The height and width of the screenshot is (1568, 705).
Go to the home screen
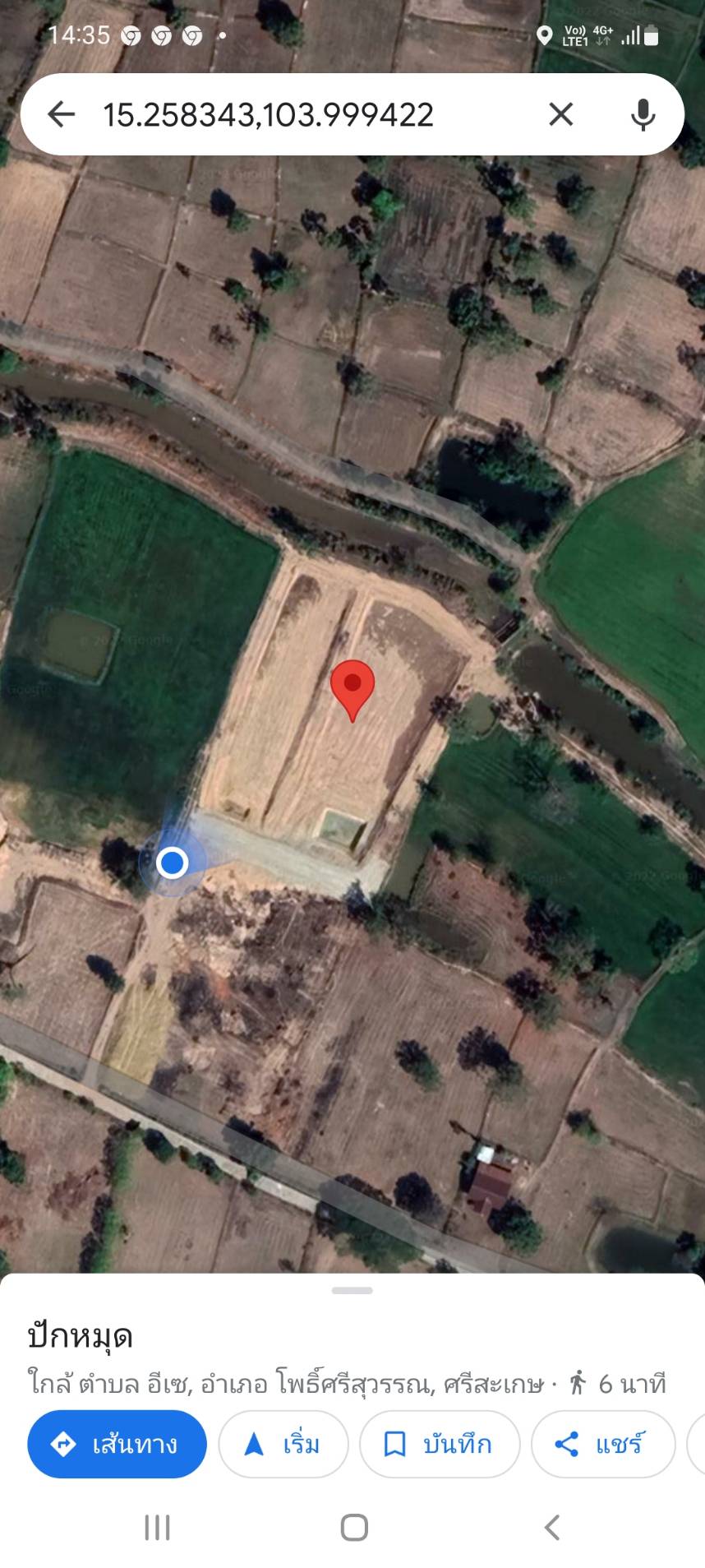tap(354, 1528)
